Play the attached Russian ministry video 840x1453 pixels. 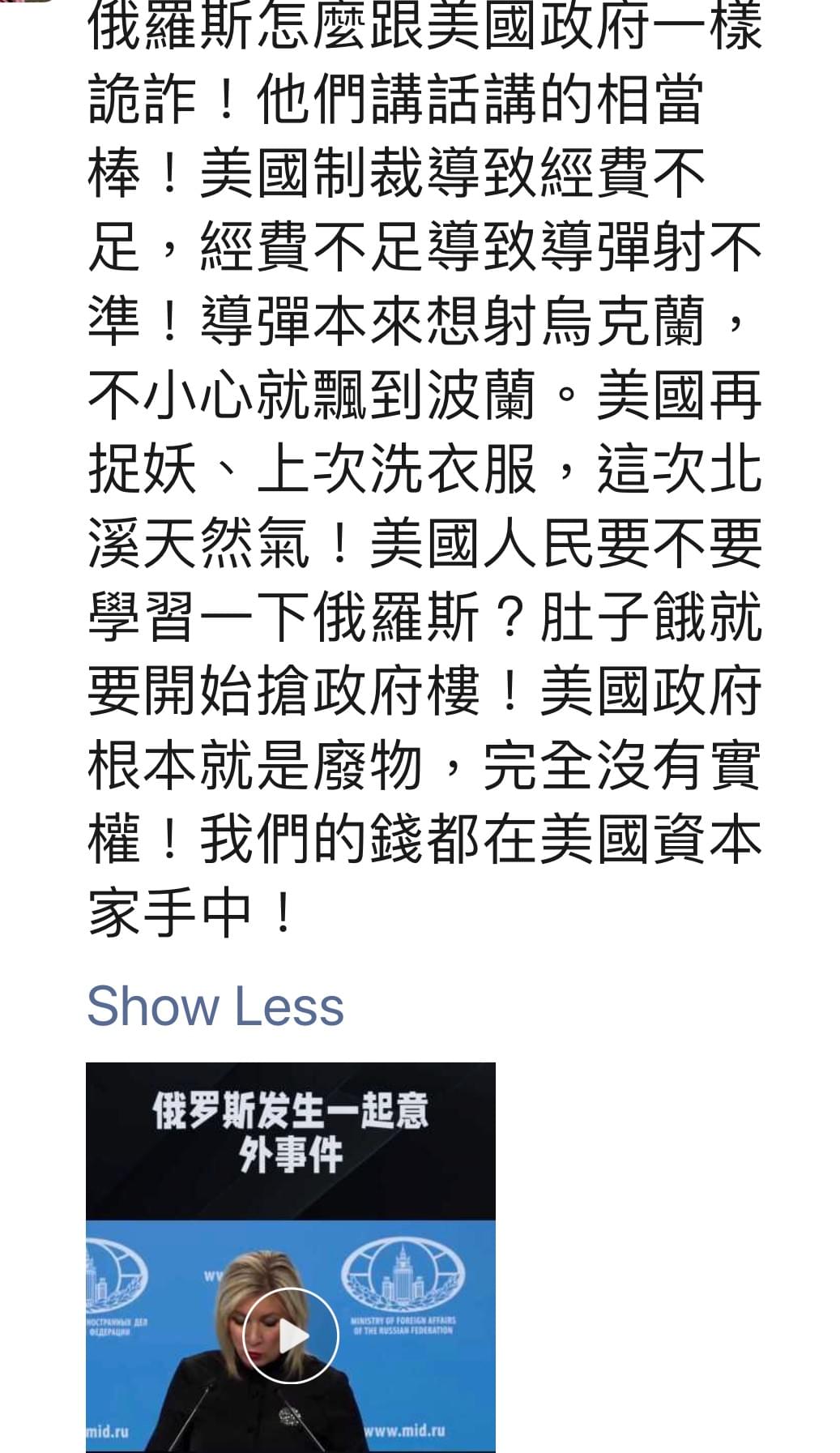click(290, 1335)
